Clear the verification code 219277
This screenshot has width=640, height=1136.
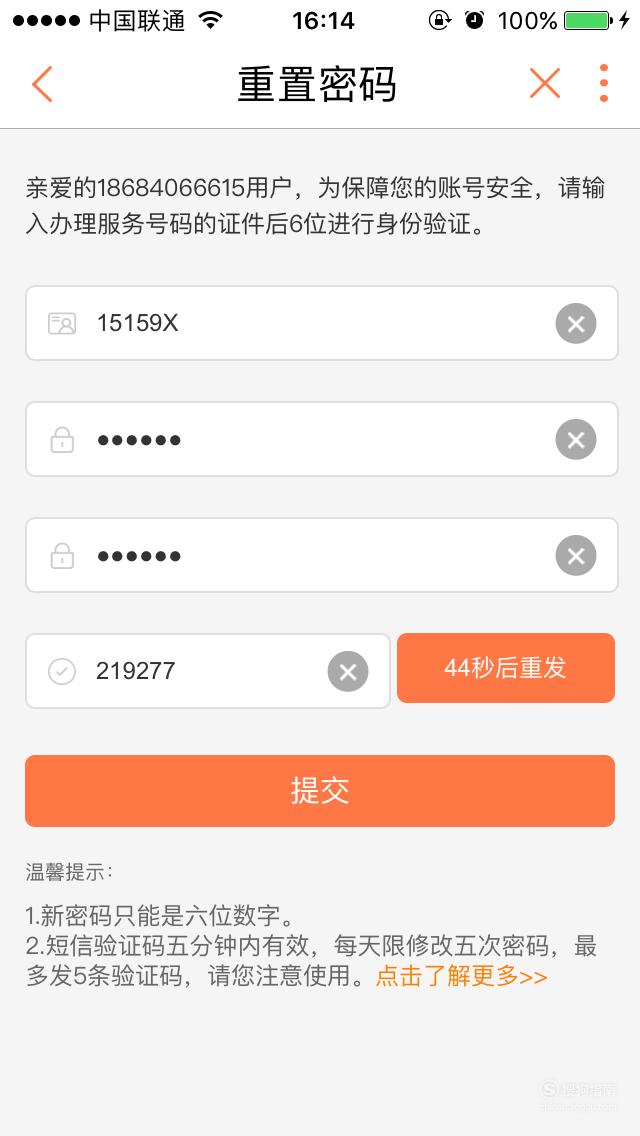coord(348,672)
